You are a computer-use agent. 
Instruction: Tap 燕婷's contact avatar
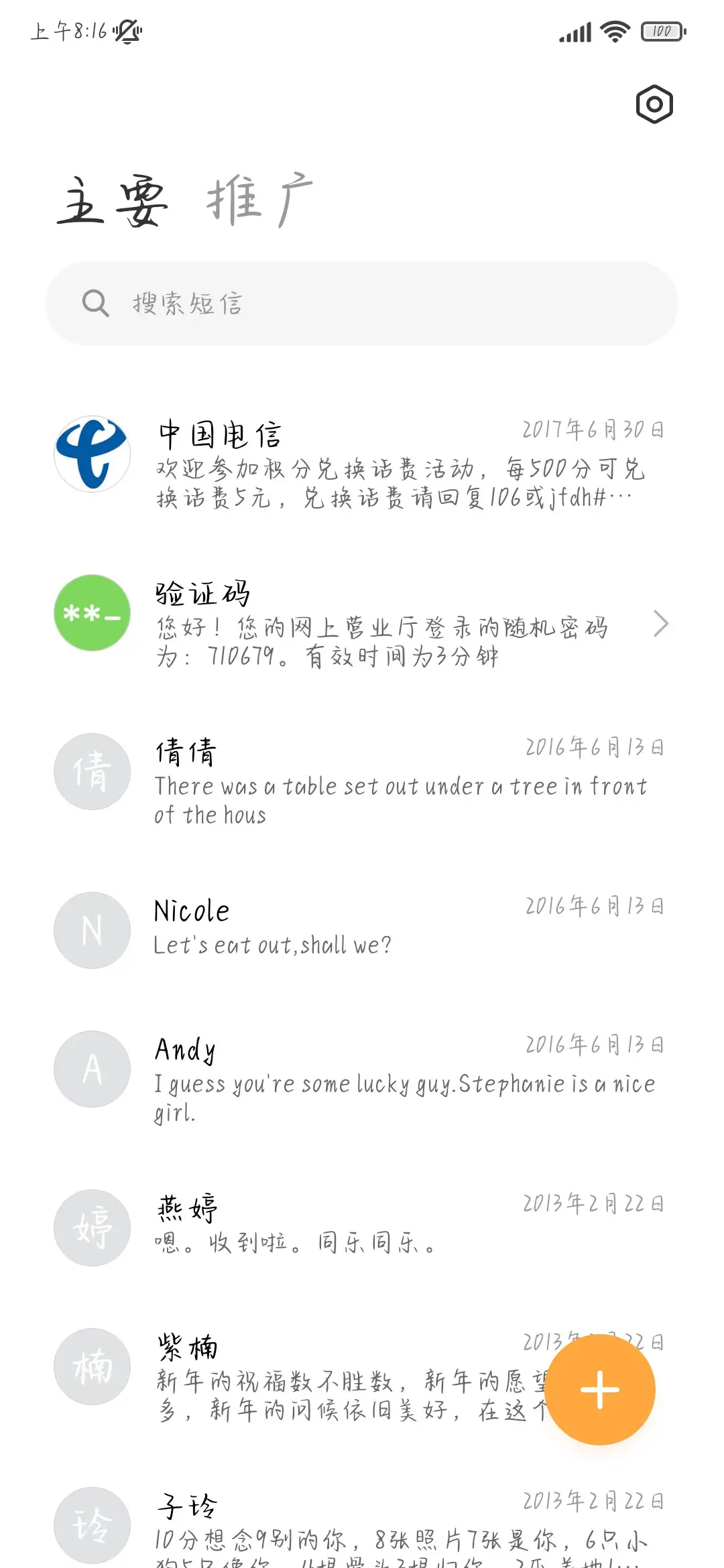92,1228
